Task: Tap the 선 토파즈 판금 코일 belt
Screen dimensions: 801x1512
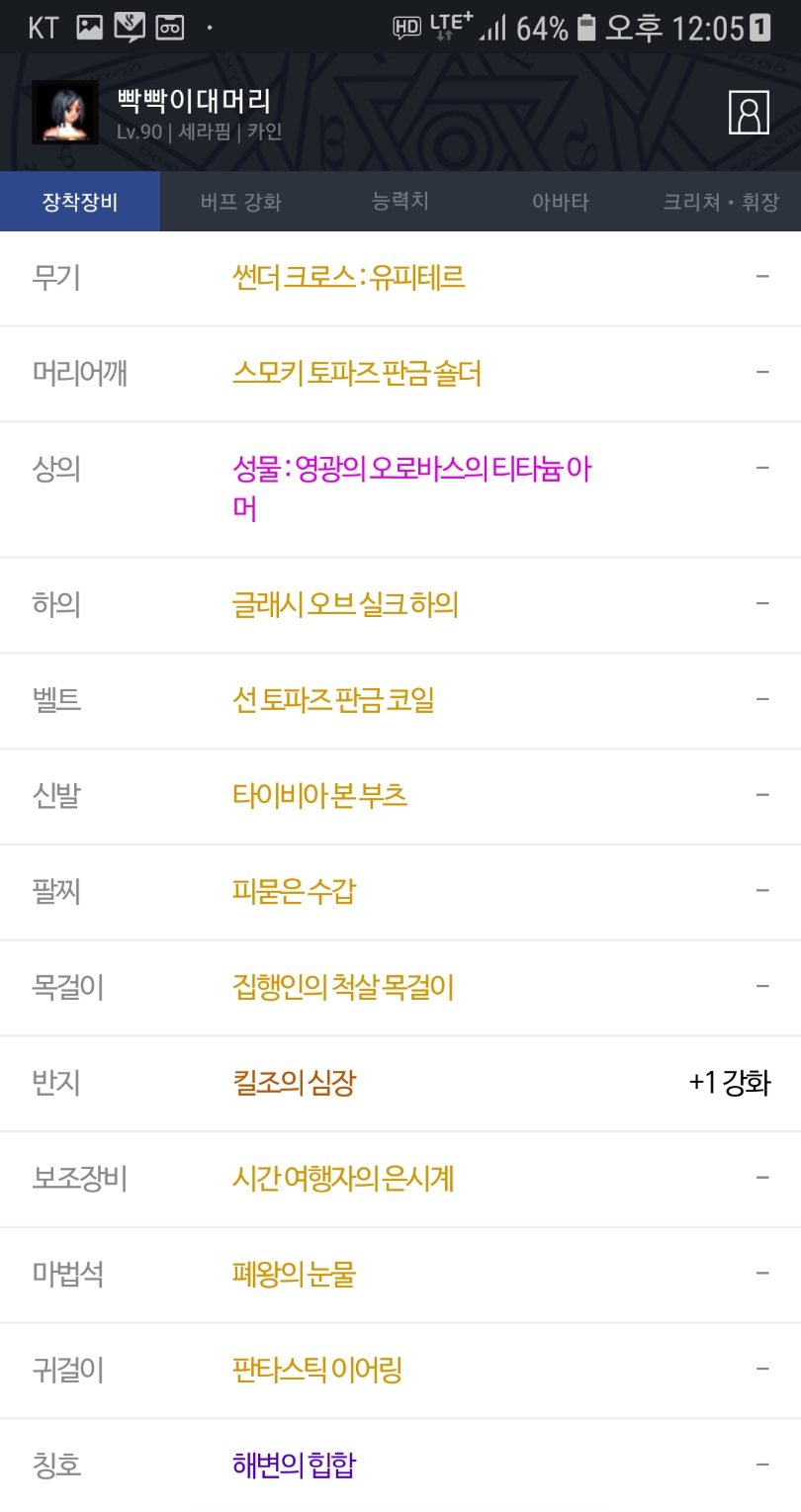Action: 400,700
